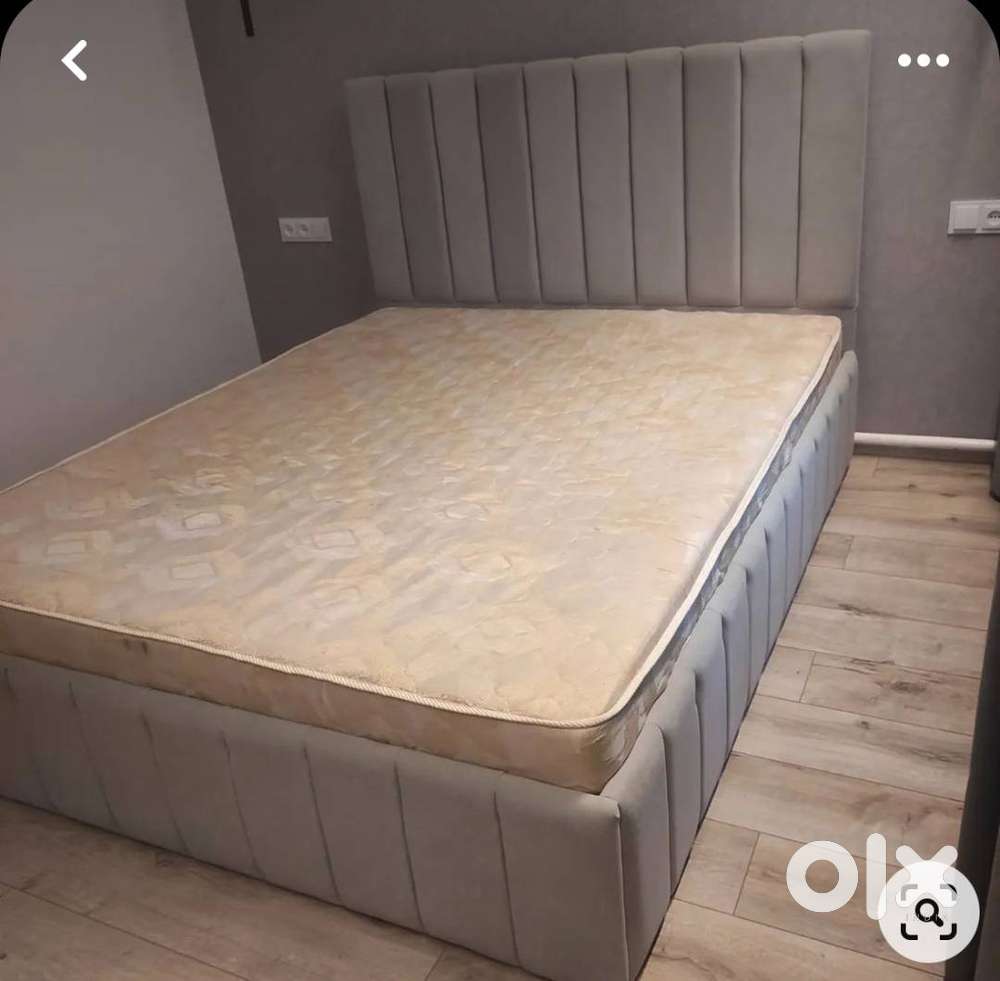Go back using the top-left arrow
This screenshot has height=981, width=1000.
pos(75,61)
